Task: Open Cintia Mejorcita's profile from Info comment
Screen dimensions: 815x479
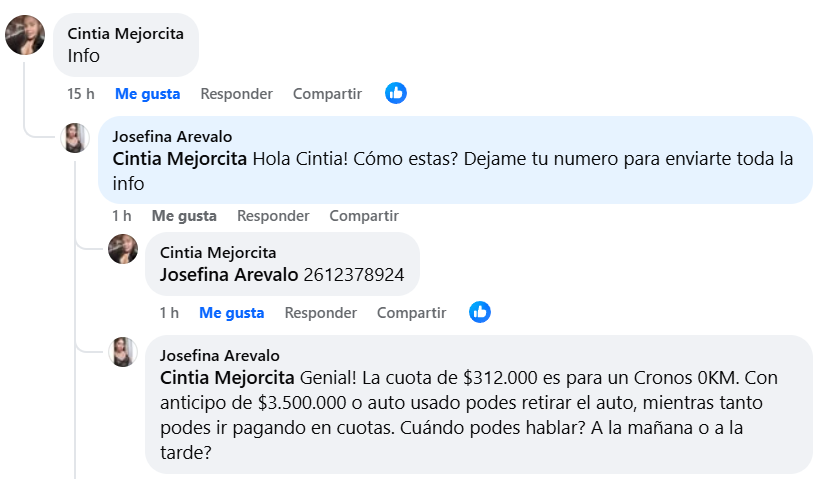Action: (x=125, y=33)
